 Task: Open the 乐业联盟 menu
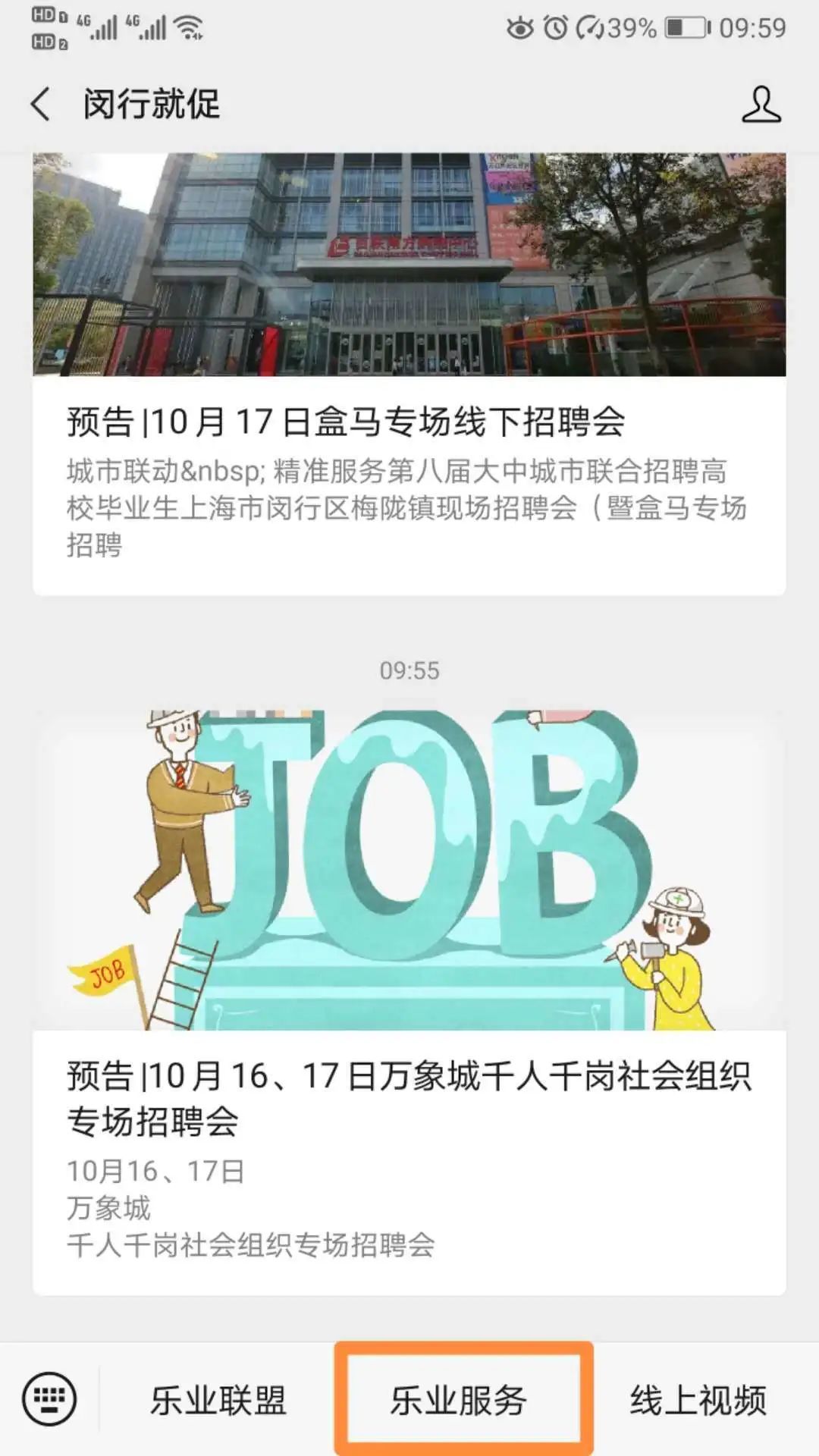point(218,1400)
